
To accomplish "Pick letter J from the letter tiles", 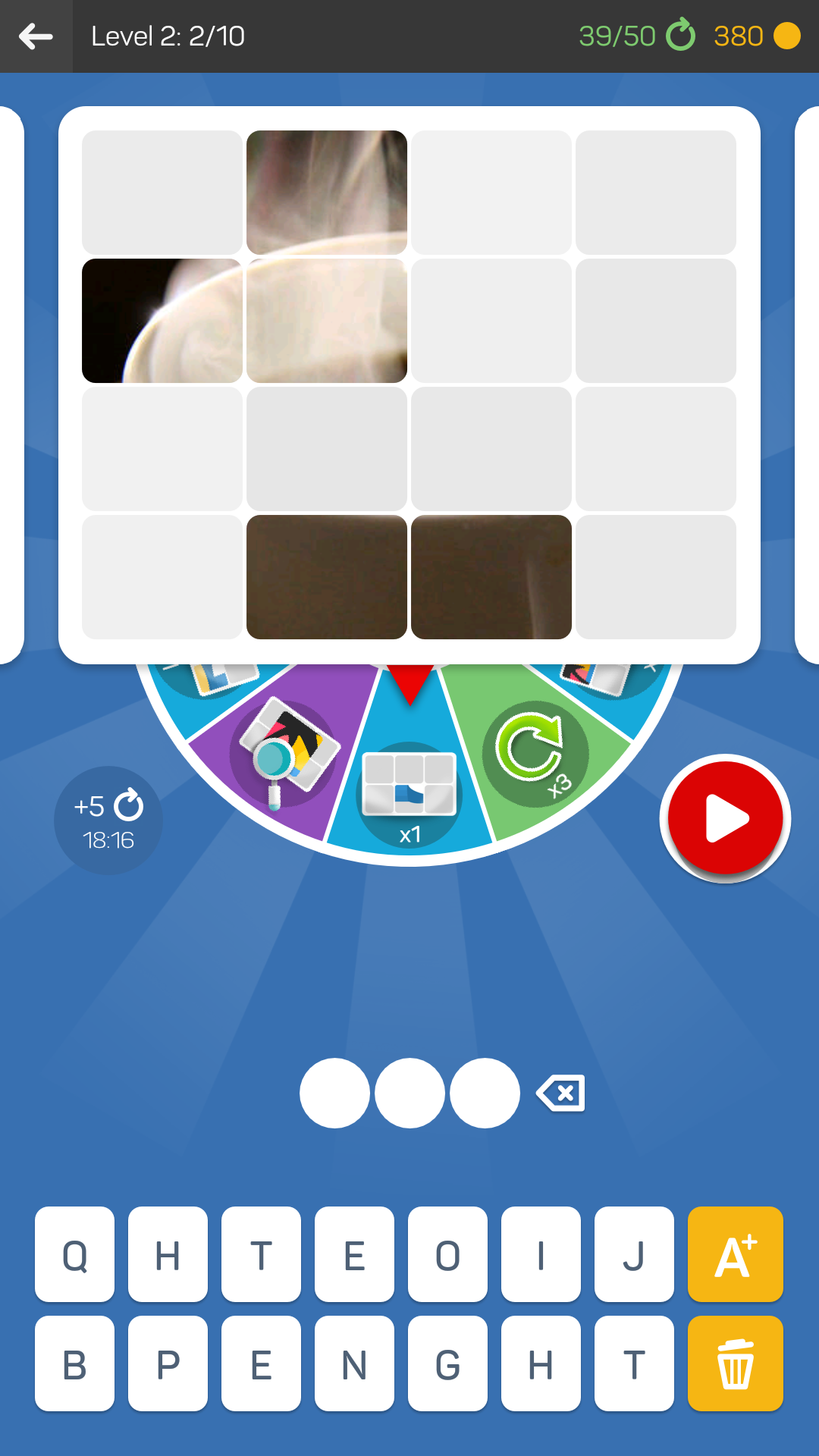I will [634, 1254].
